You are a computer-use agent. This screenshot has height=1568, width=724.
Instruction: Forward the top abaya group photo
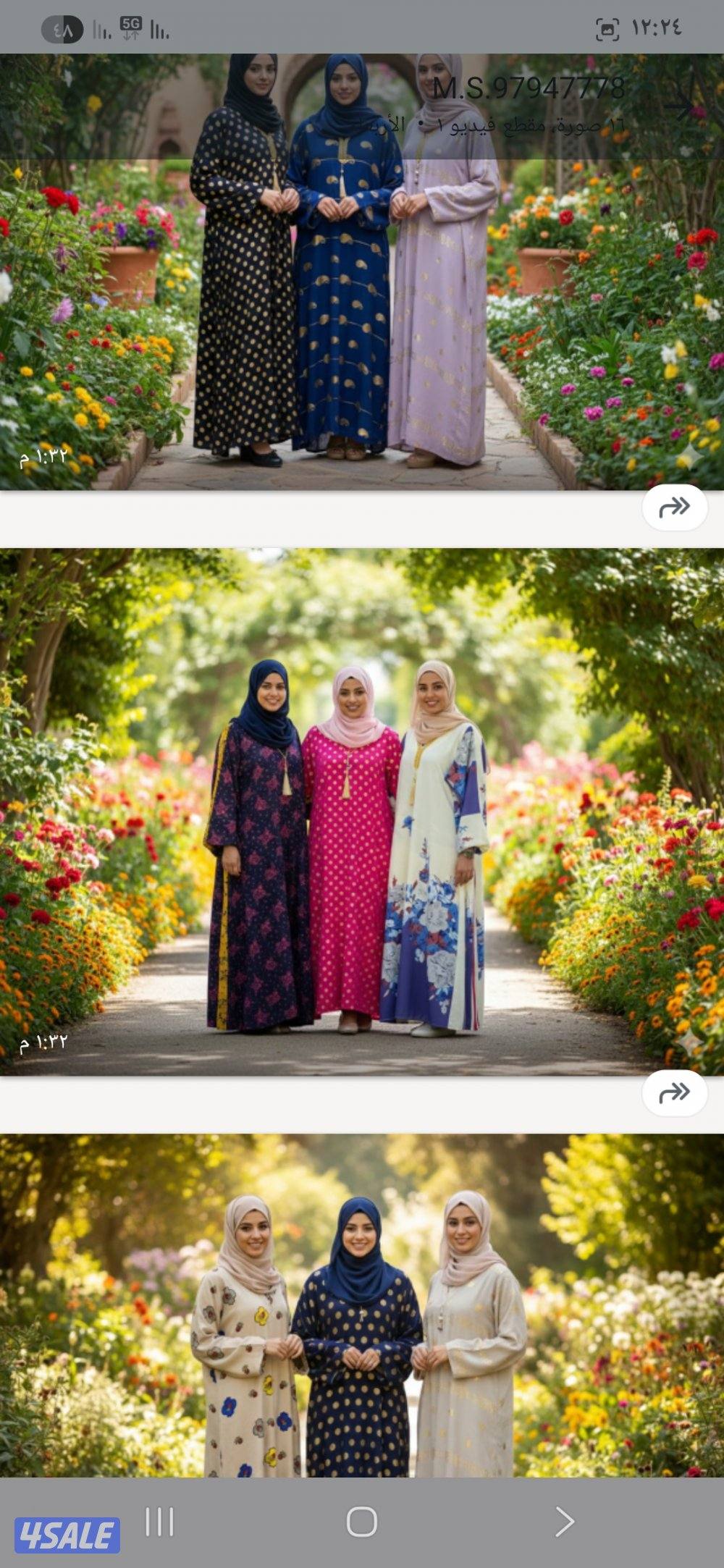click(675, 507)
